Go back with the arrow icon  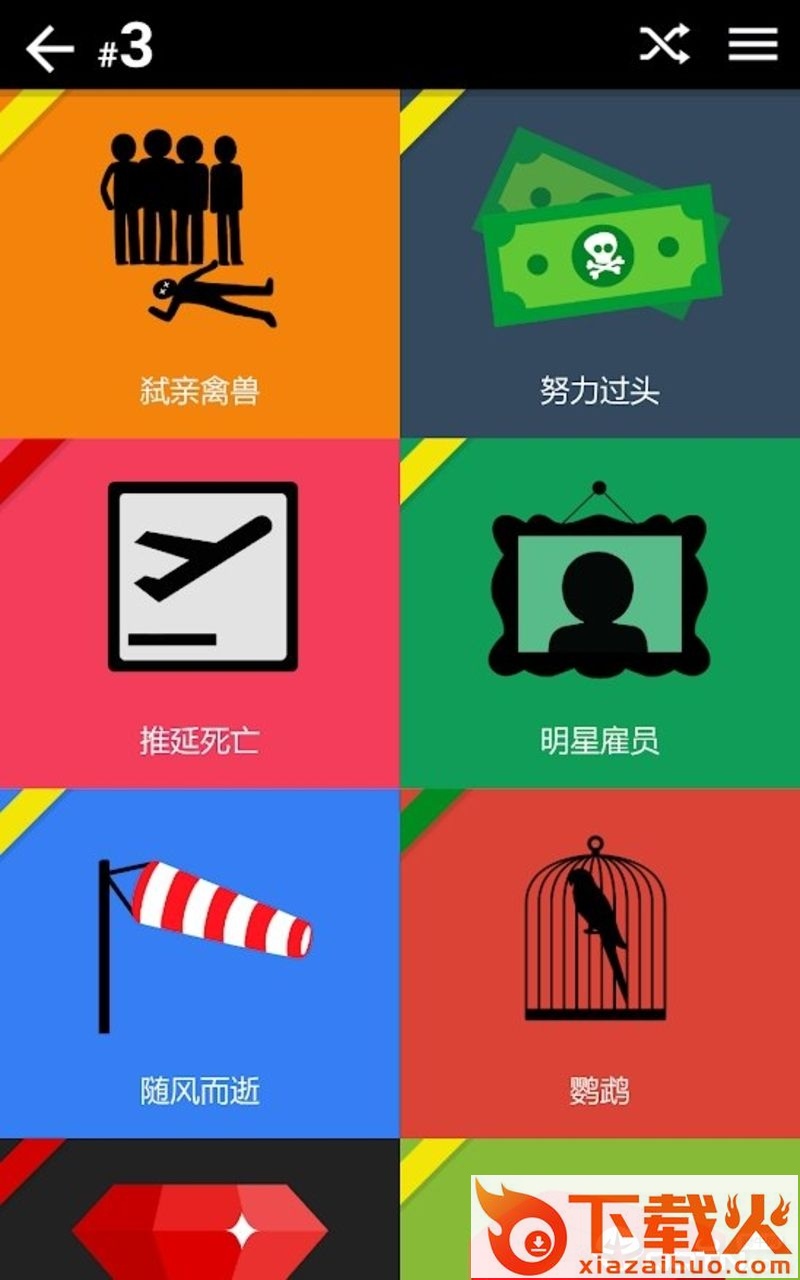[50, 47]
